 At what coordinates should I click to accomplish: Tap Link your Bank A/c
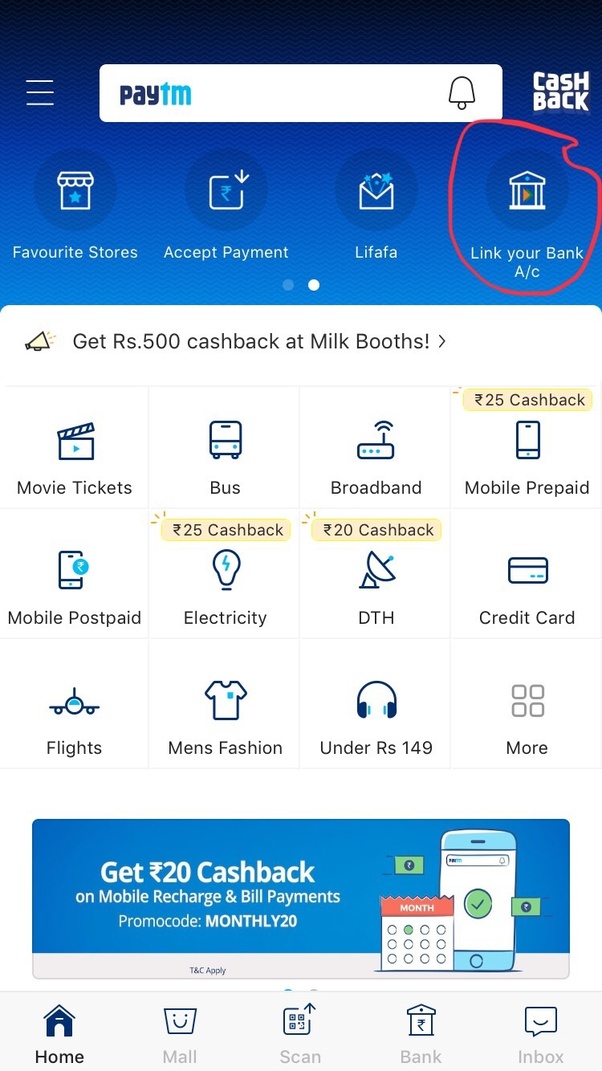coord(526,210)
